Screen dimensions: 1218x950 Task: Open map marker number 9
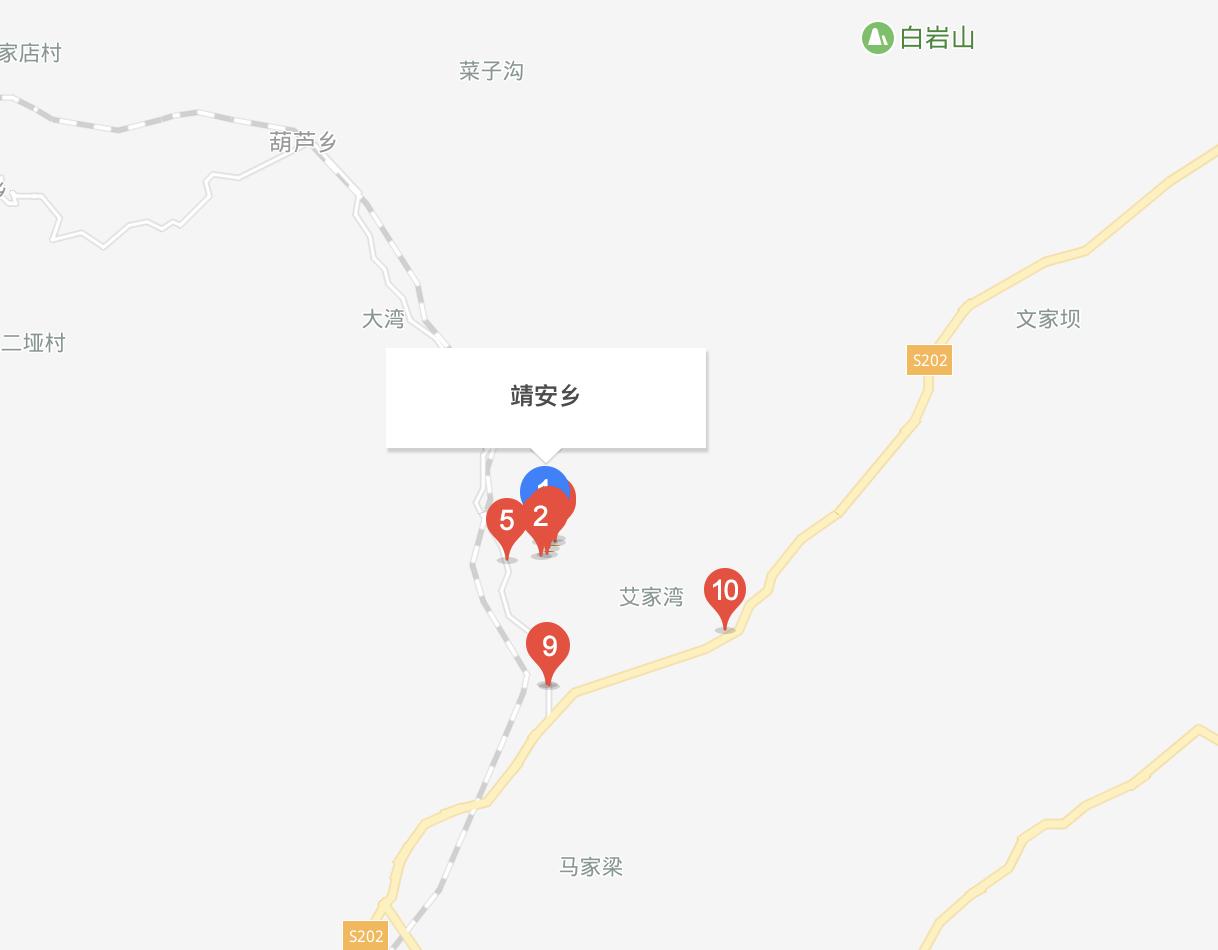pos(548,647)
